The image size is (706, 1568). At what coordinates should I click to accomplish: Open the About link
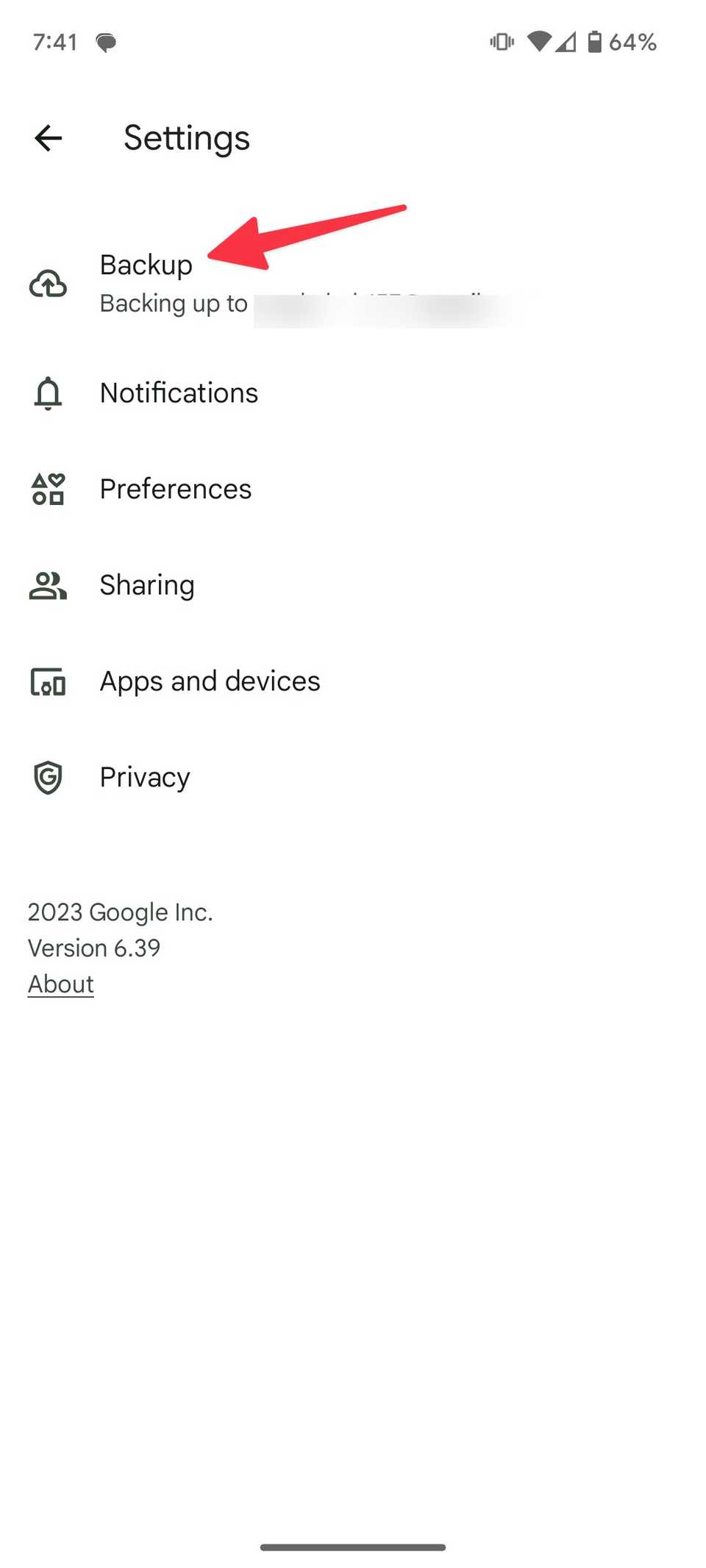point(60,984)
